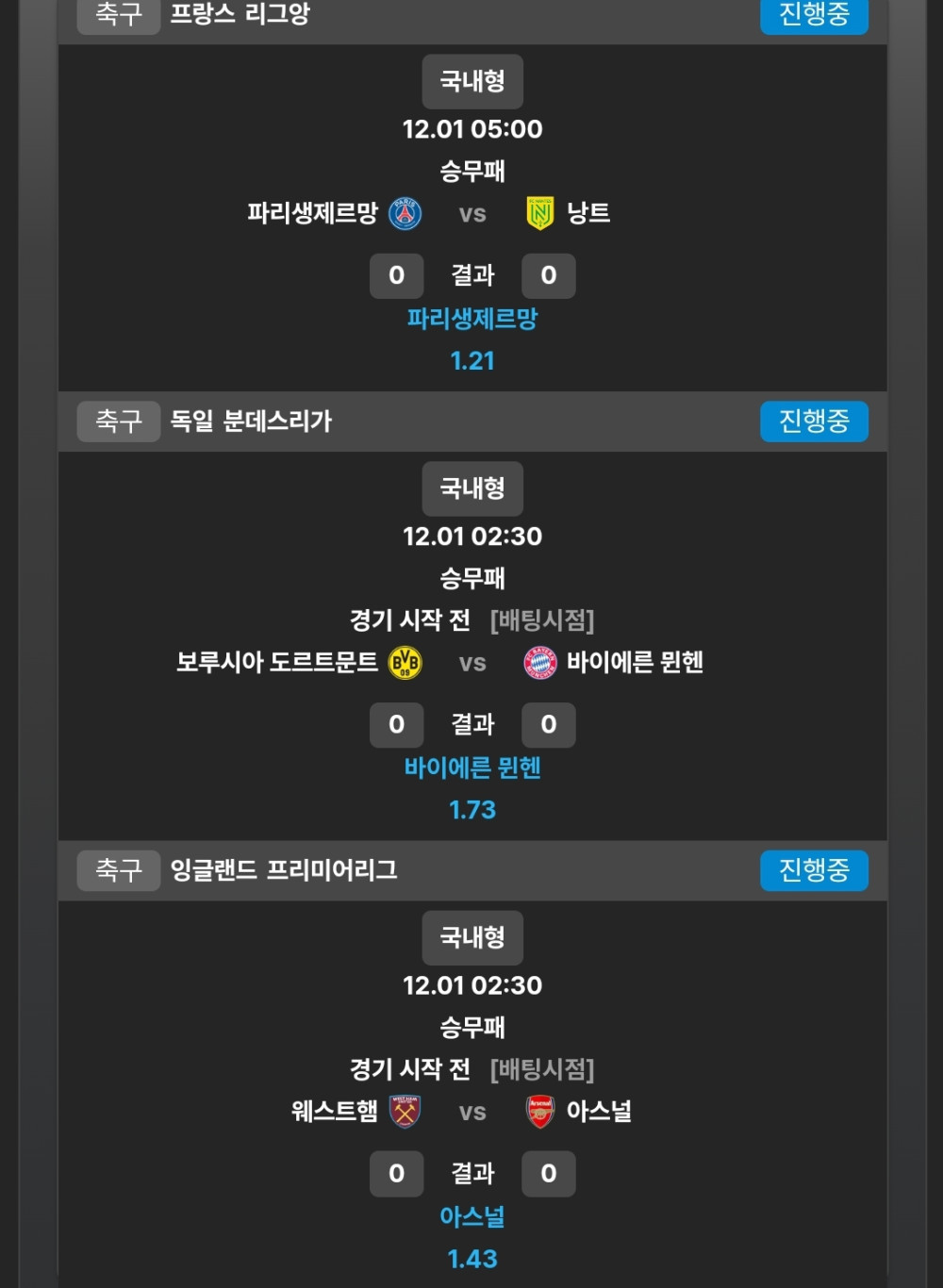Tap 진행중 button on 잉글랜드 프리미어리그 header
943x1288 pixels.
pos(814,870)
